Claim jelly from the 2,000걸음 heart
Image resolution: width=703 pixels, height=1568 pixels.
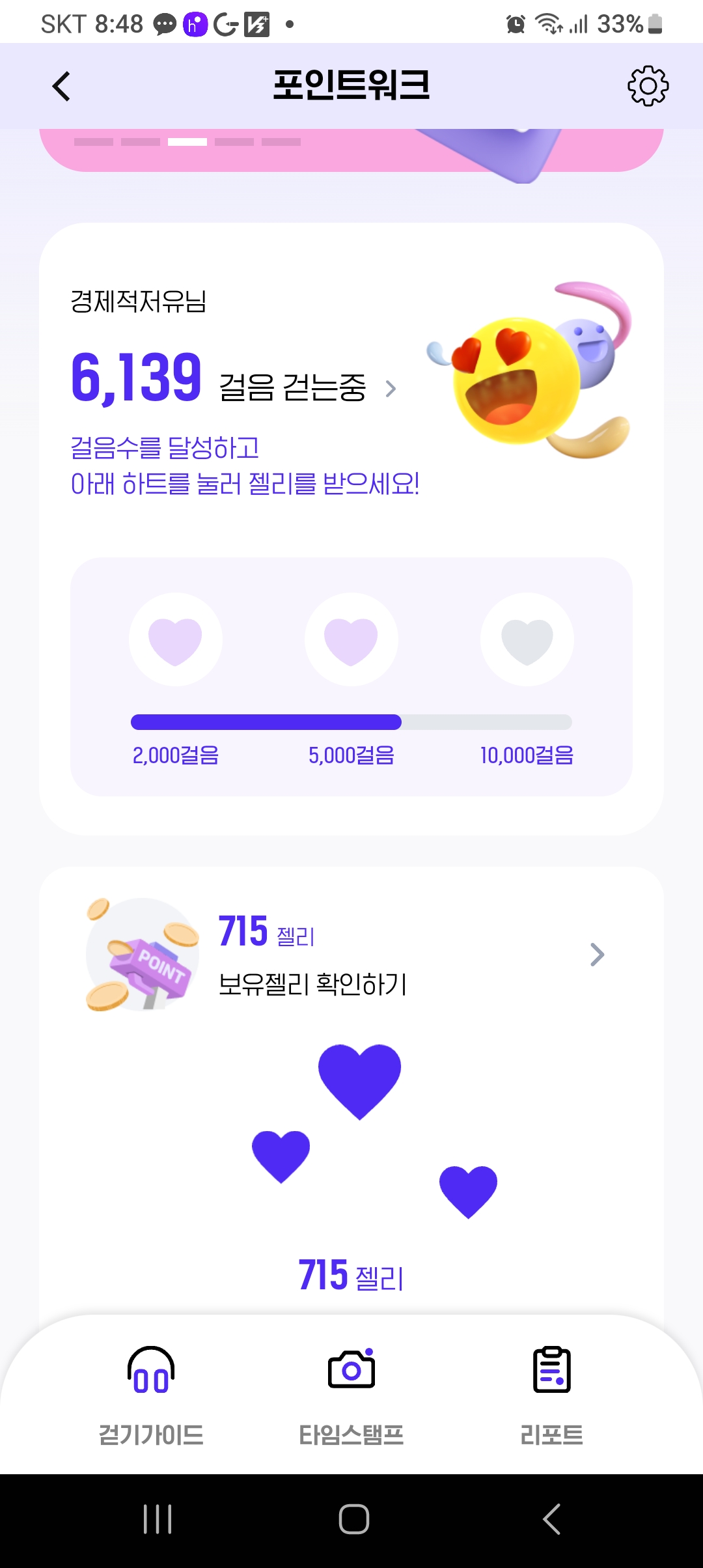pos(176,639)
